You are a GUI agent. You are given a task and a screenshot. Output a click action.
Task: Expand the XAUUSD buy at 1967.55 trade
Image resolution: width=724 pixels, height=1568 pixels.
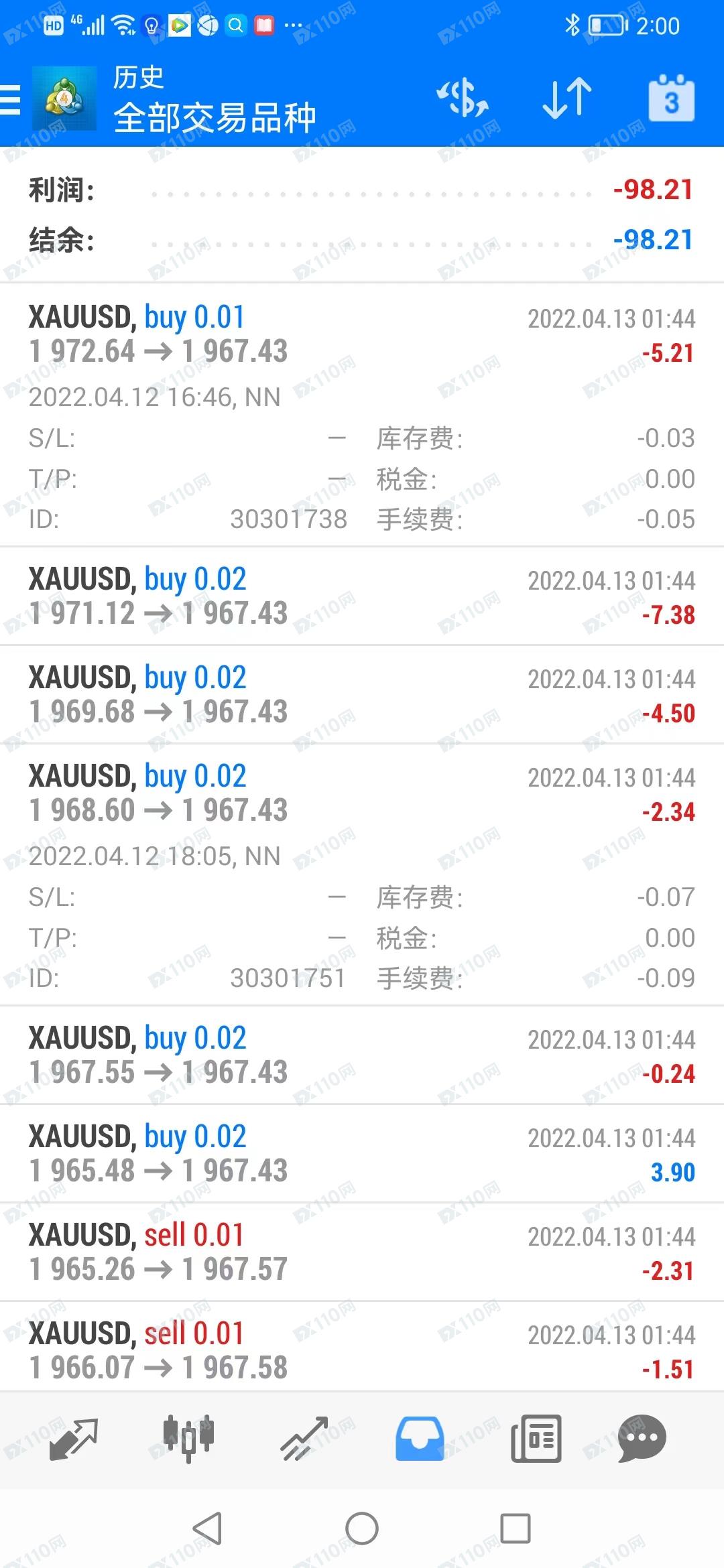click(362, 1055)
